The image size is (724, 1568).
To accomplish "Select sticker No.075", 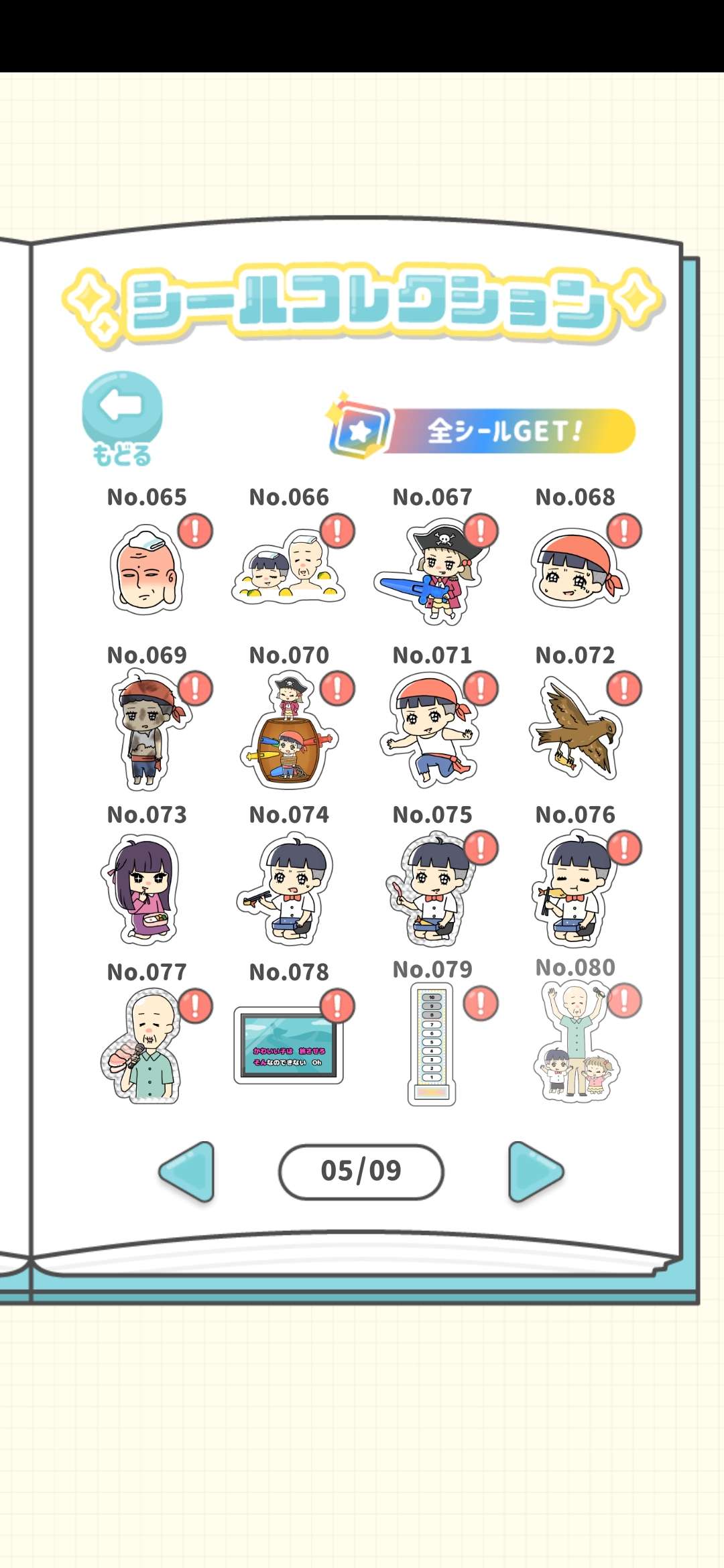I will tap(432, 889).
